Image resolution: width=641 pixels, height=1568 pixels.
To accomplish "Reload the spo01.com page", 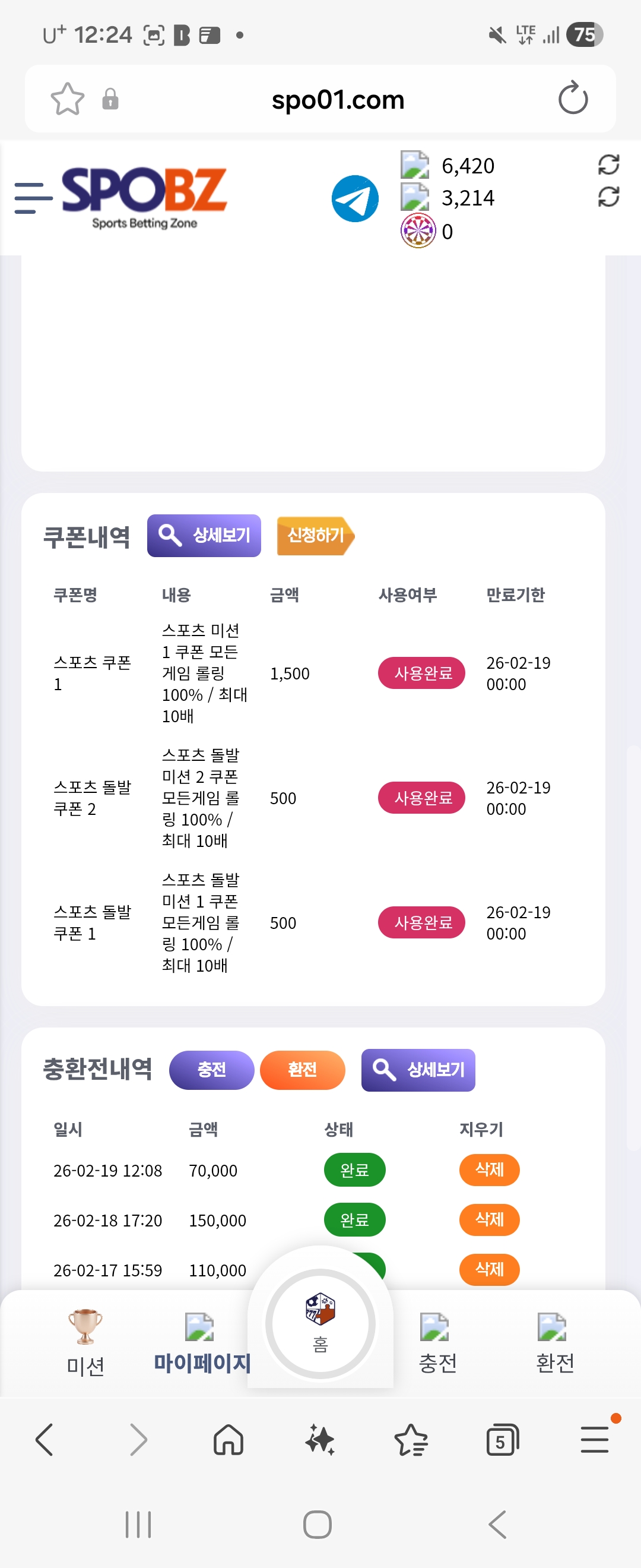I will [x=573, y=99].
